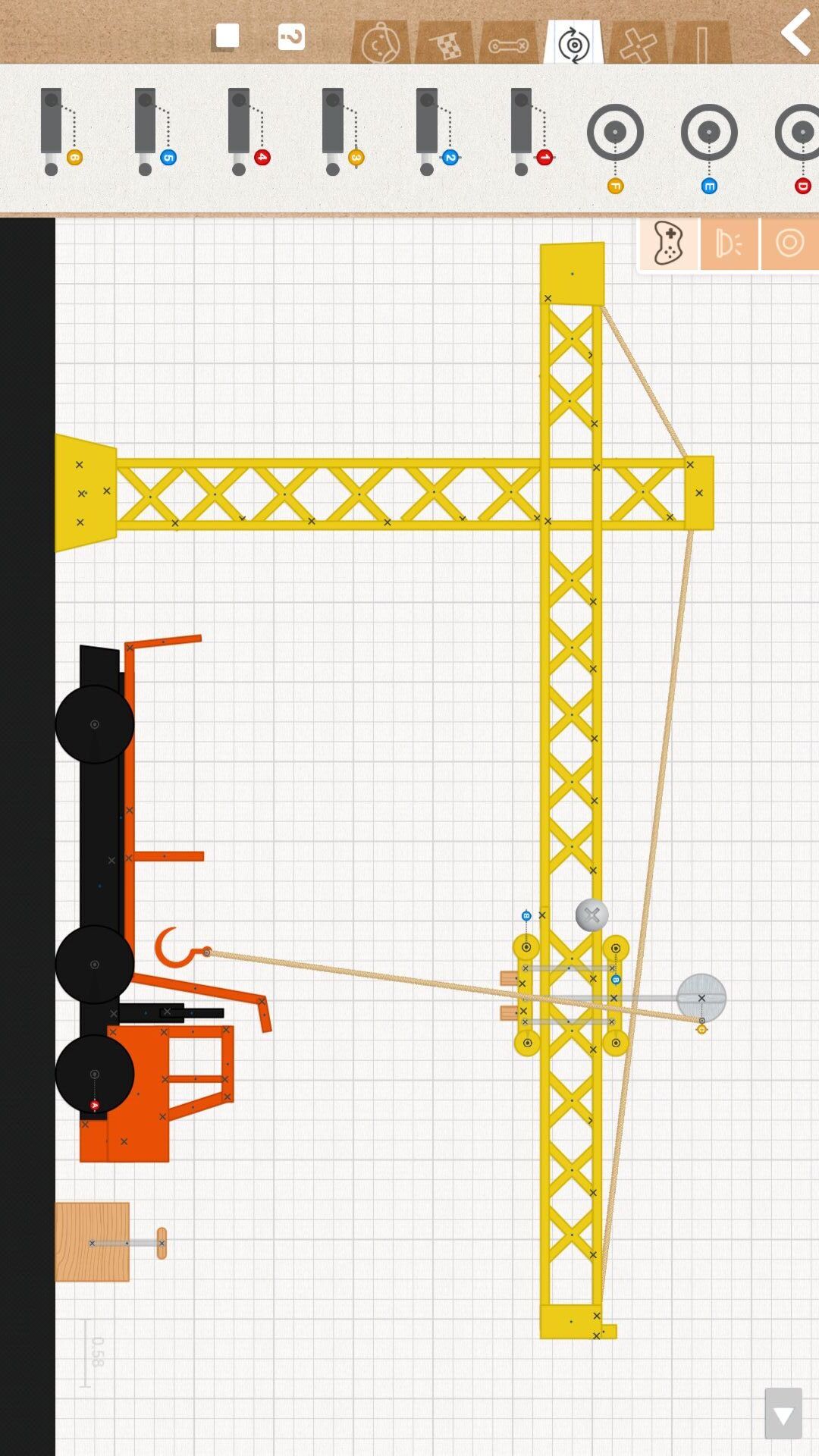Viewport: 819px width, 1456px height.
Task: Pick the piston labeled 1
Action: point(530,132)
